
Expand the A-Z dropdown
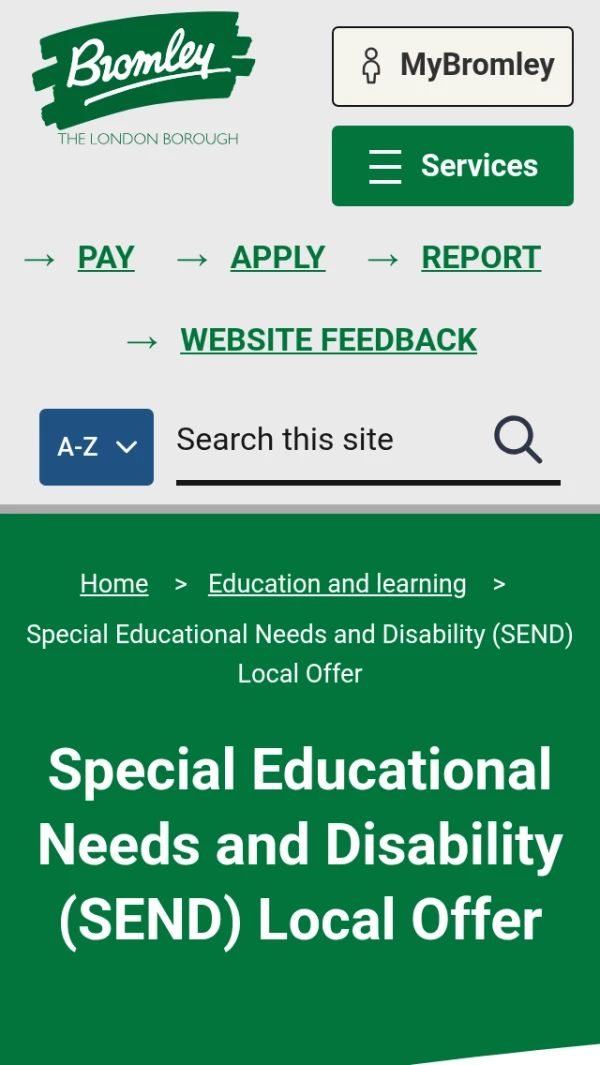tap(96, 447)
